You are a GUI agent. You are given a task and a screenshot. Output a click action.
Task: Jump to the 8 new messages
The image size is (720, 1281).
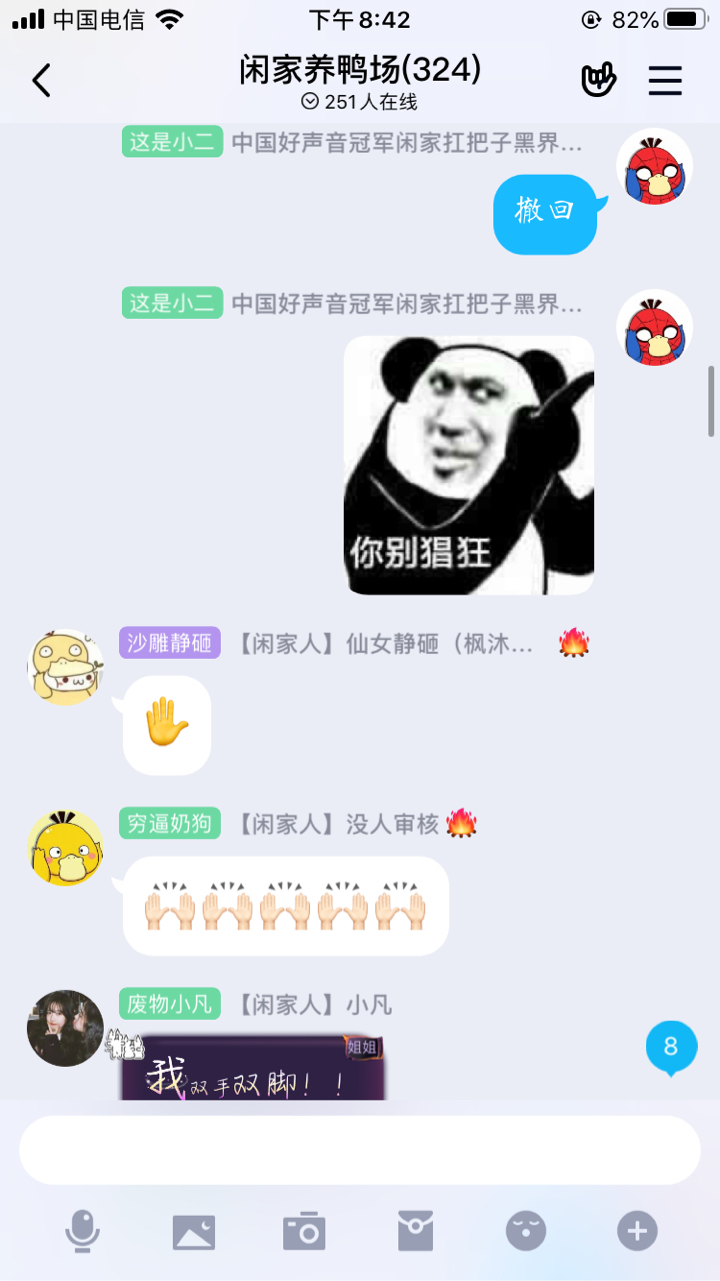pos(671,1047)
